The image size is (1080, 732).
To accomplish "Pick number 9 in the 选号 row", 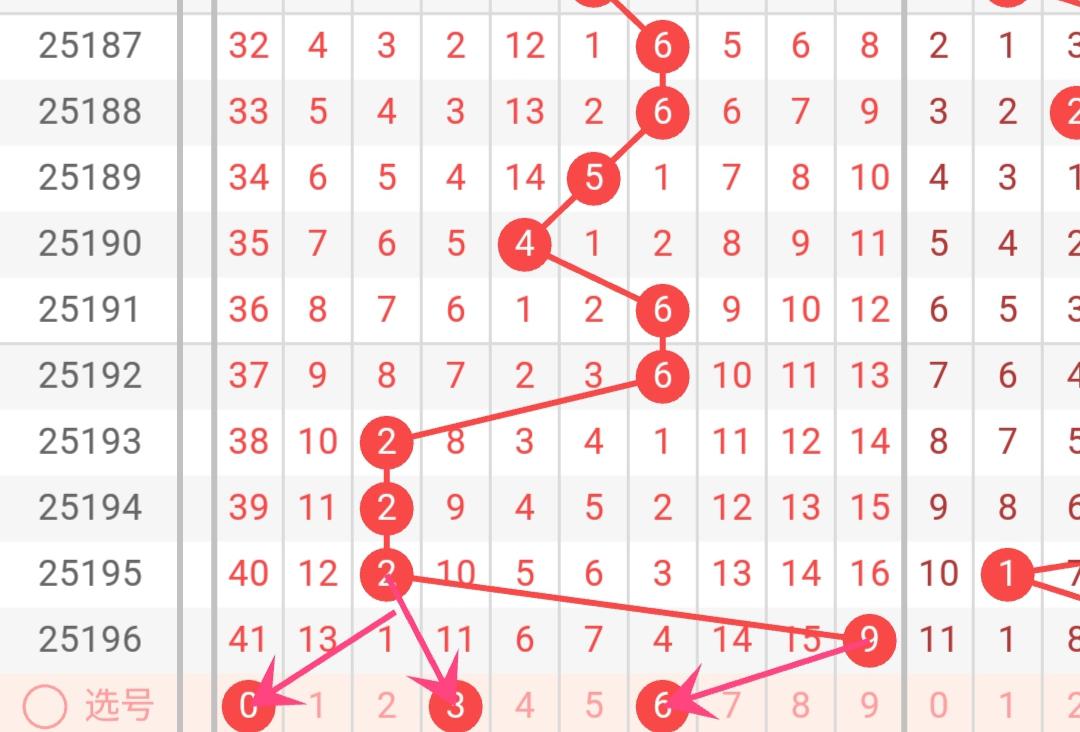I will pos(869,706).
